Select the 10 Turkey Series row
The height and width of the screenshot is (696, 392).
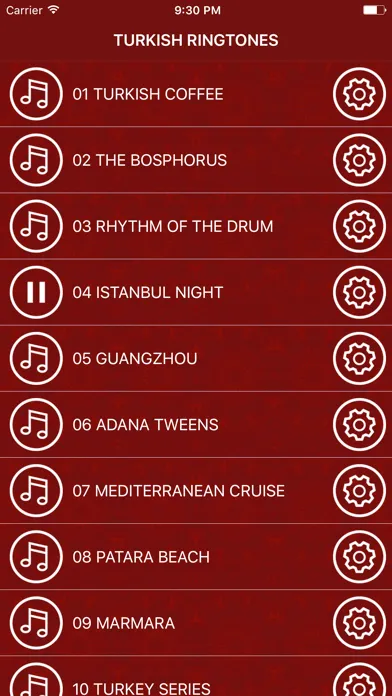[x=196, y=676]
